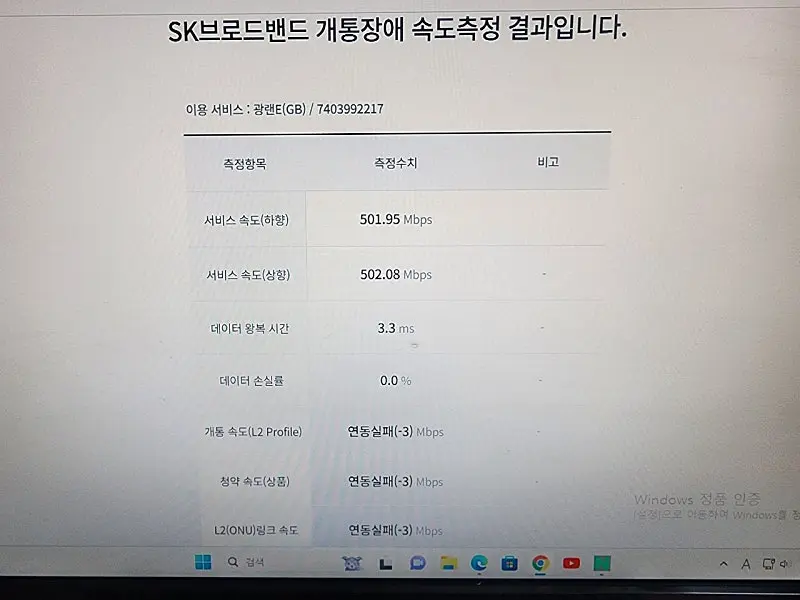
Task: Open Microsoft Store from taskbar
Action: [509, 563]
